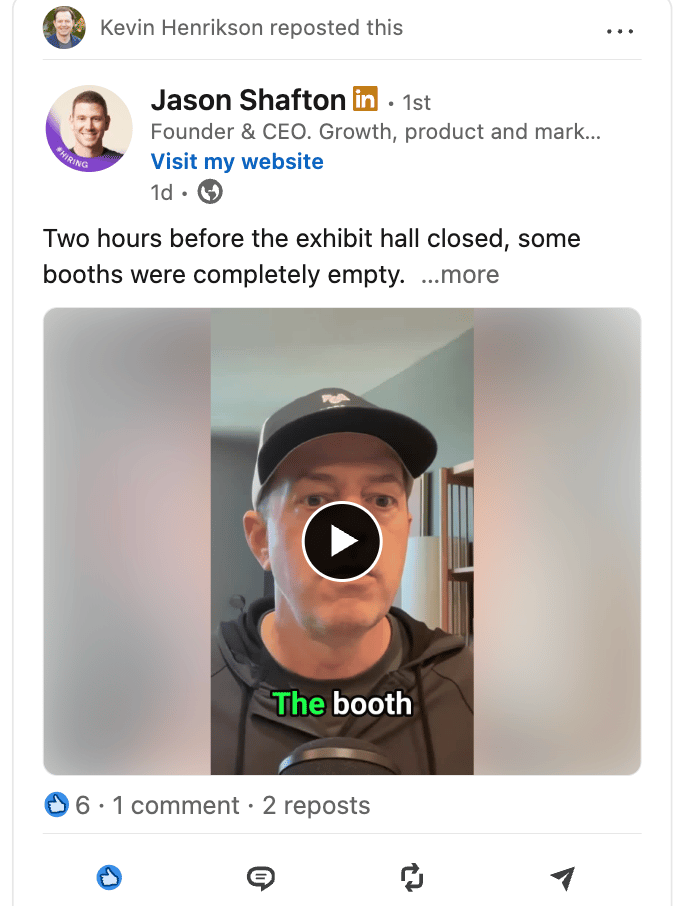
Task: Open the 1 comment link
Action: tap(176, 805)
